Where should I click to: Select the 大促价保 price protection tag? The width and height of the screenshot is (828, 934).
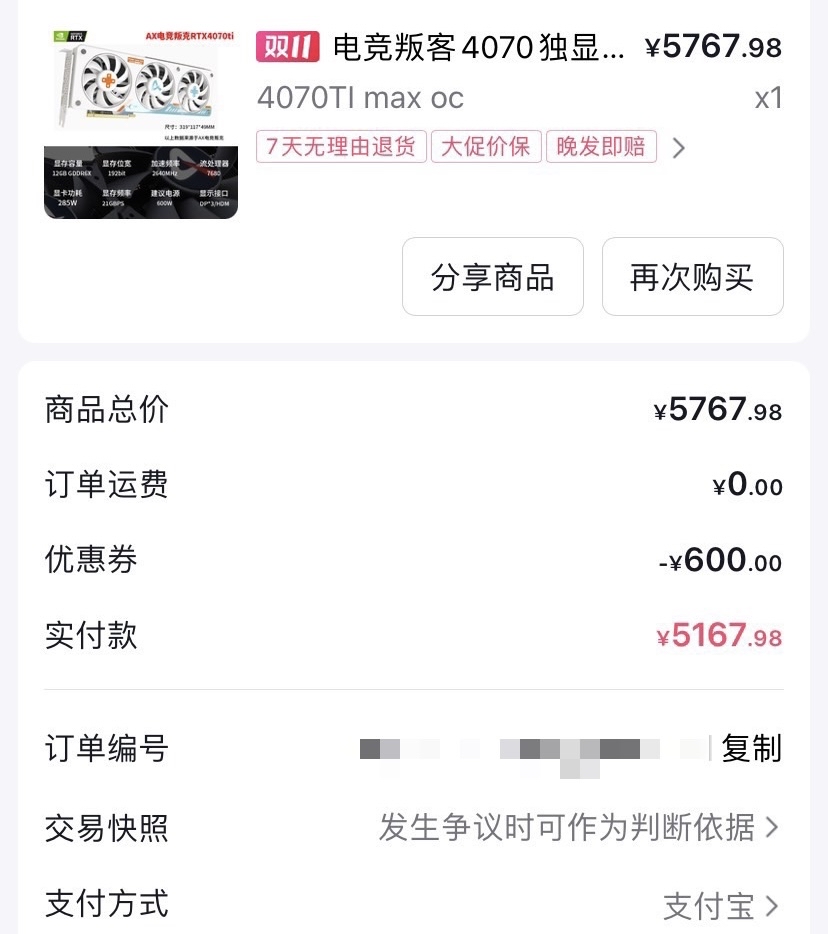click(x=486, y=146)
